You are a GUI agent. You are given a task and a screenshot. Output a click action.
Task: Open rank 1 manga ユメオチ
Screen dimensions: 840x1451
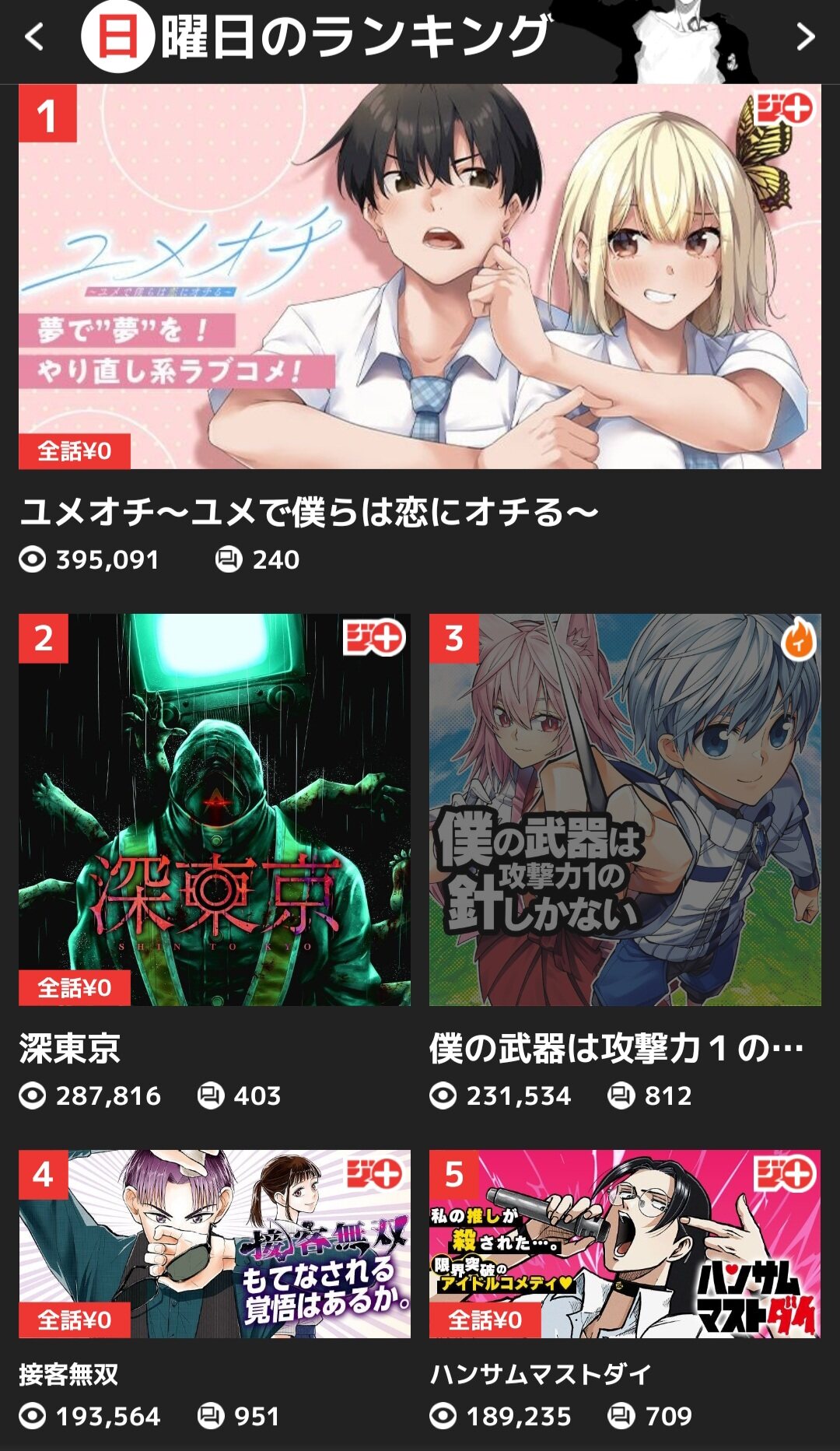pos(420,277)
